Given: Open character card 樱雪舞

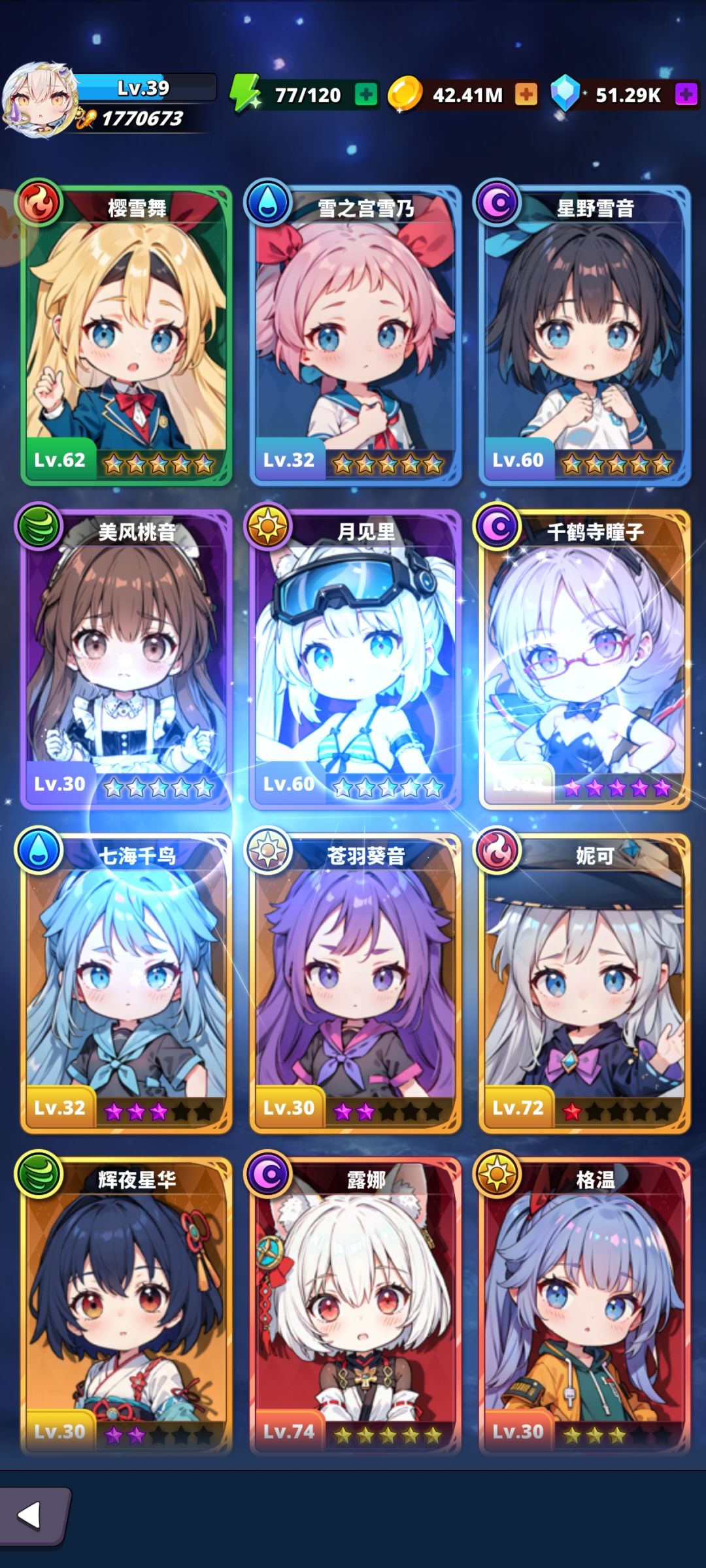Looking at the screenshot, I should click(126, 335).
